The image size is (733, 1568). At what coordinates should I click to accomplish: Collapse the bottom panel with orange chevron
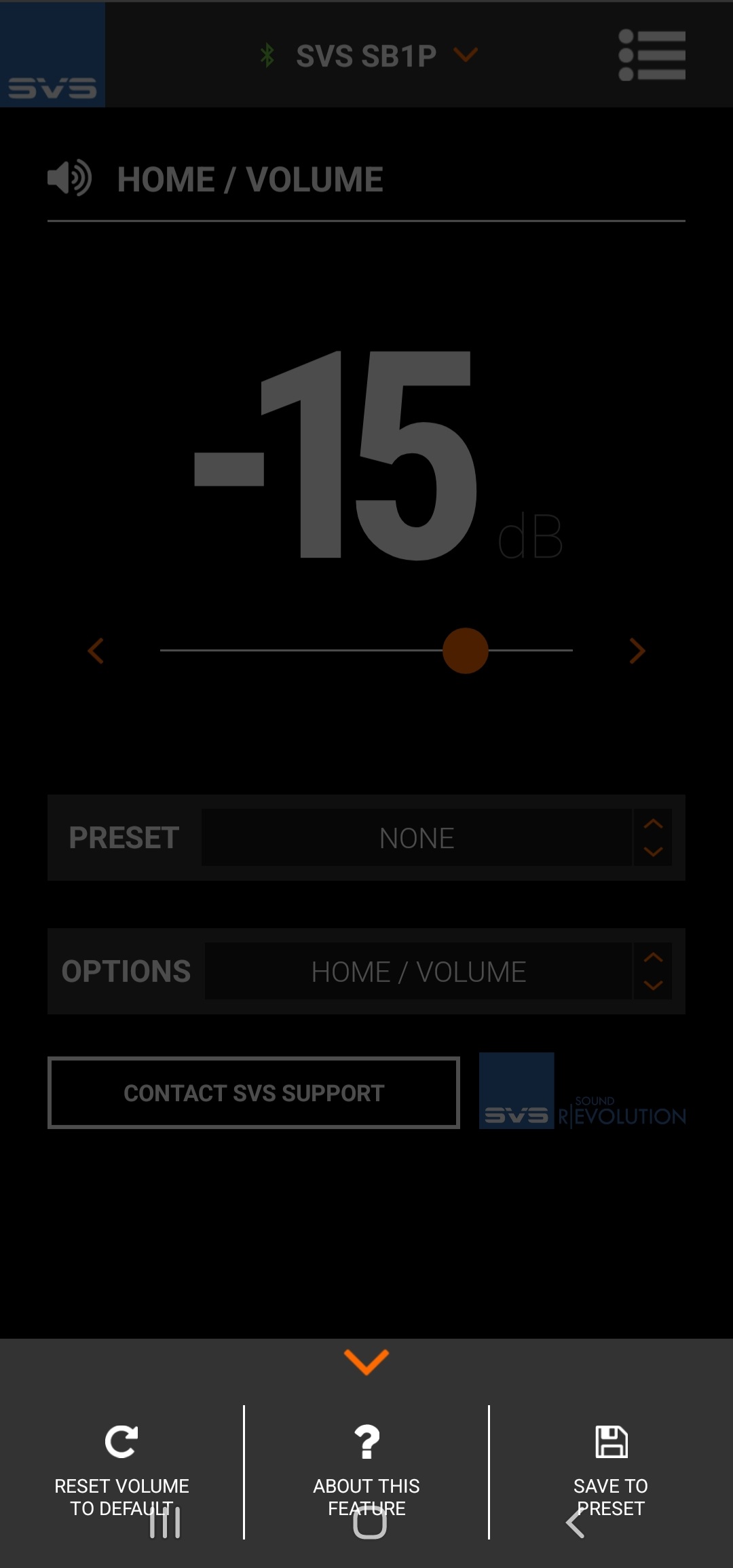pyautogui.click(x=366, y=1361)
